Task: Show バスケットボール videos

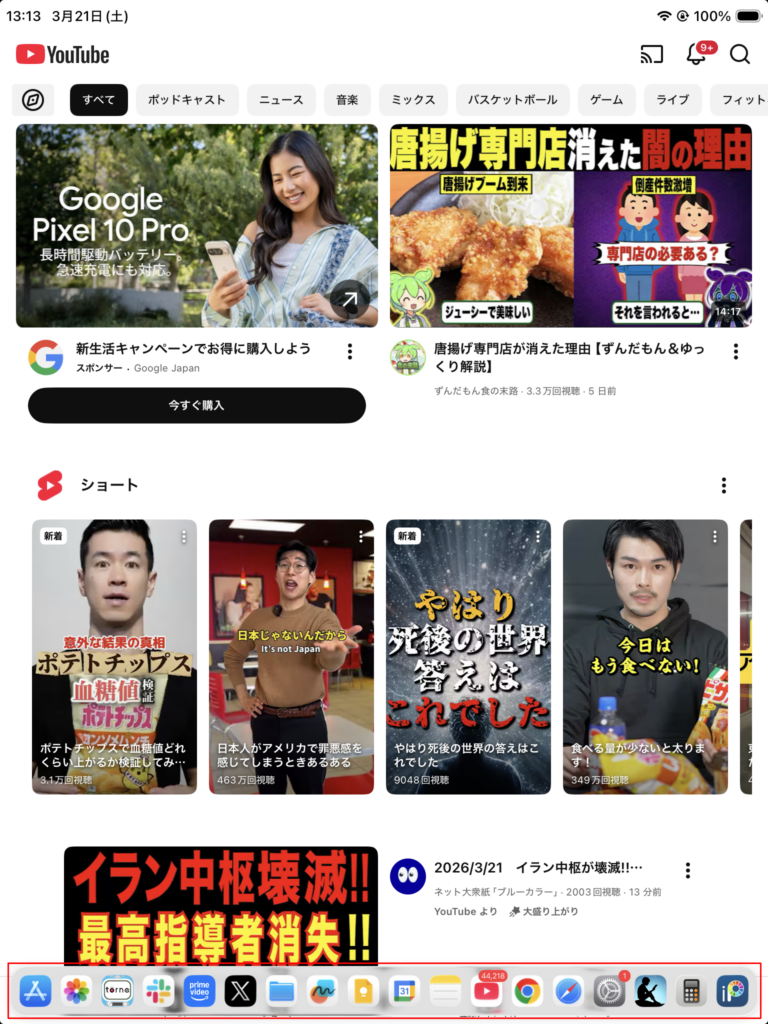Action: 513,100
